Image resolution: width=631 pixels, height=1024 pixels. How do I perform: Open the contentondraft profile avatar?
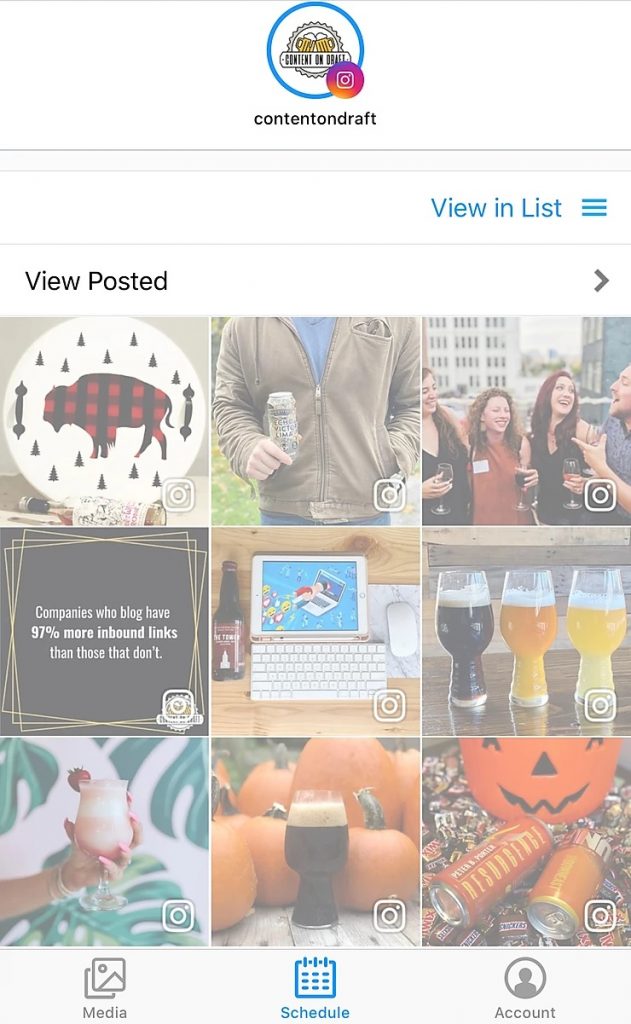click(x=315, y=51)
